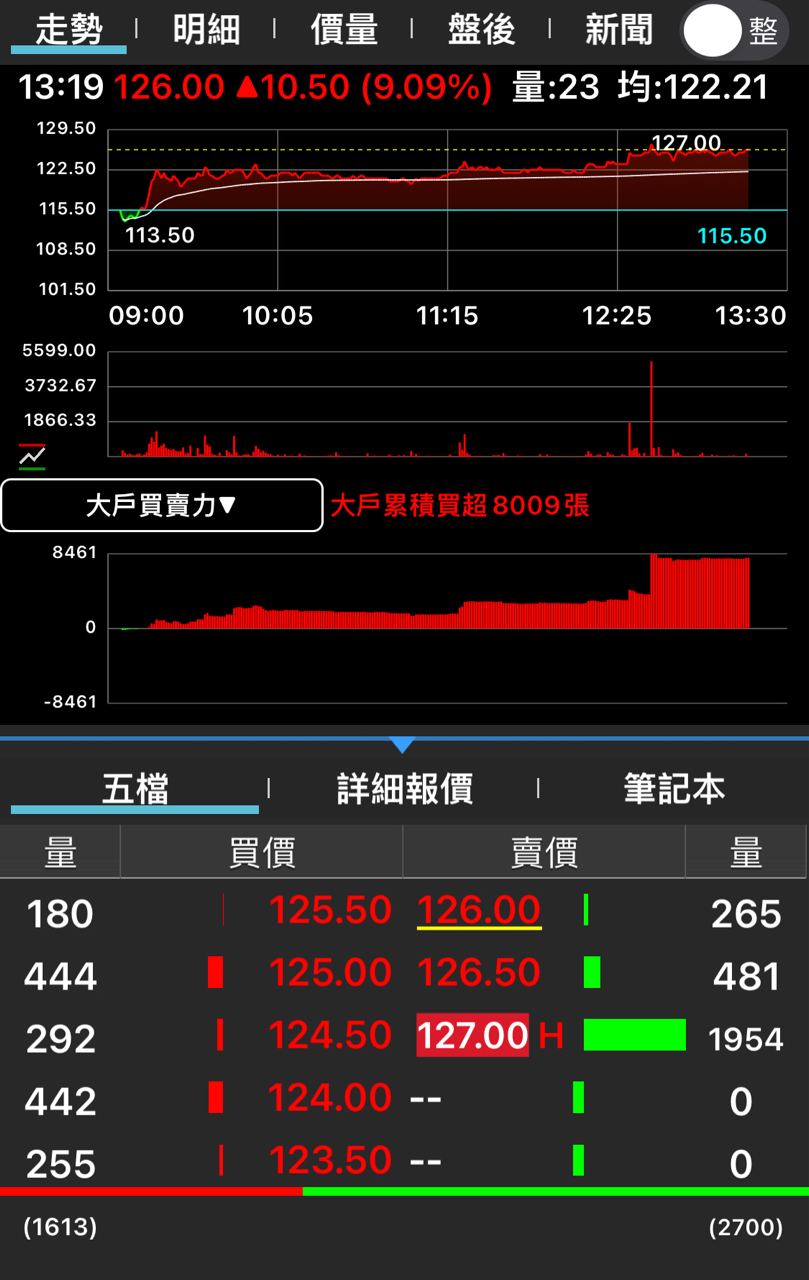Select the 五檔 tab
The width and height of the screenshot is (809, 1280).
click(x=135, y=789)
